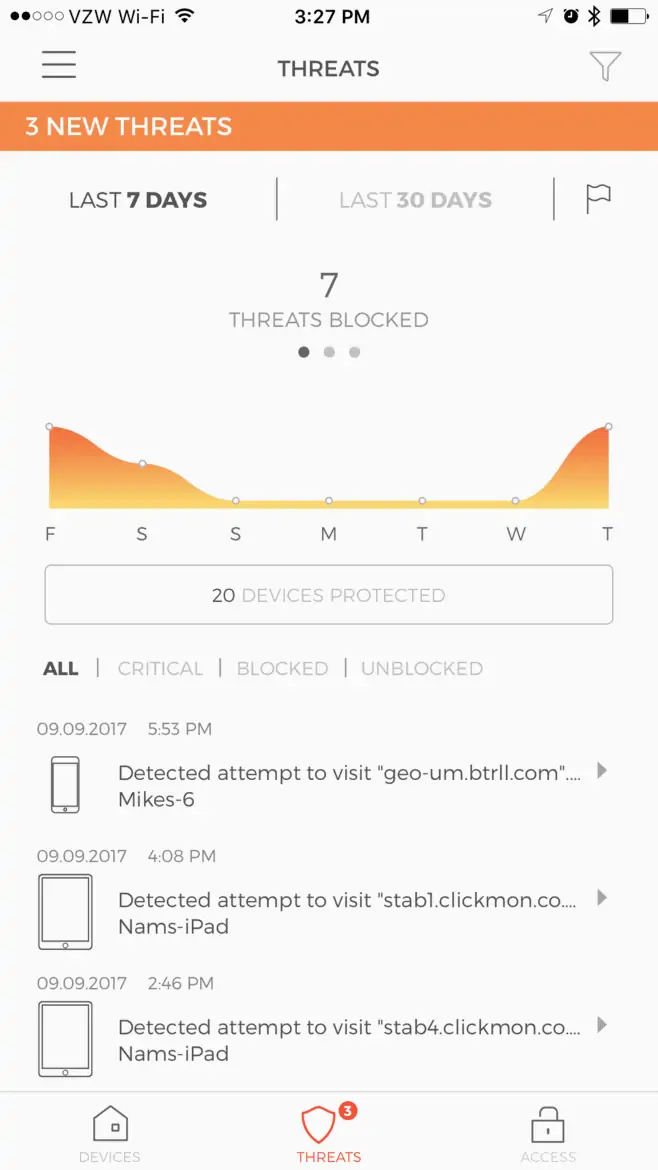Screen dimensions: 658x1170
Task: Filter by Critical threats
Action: click(160, 669)
